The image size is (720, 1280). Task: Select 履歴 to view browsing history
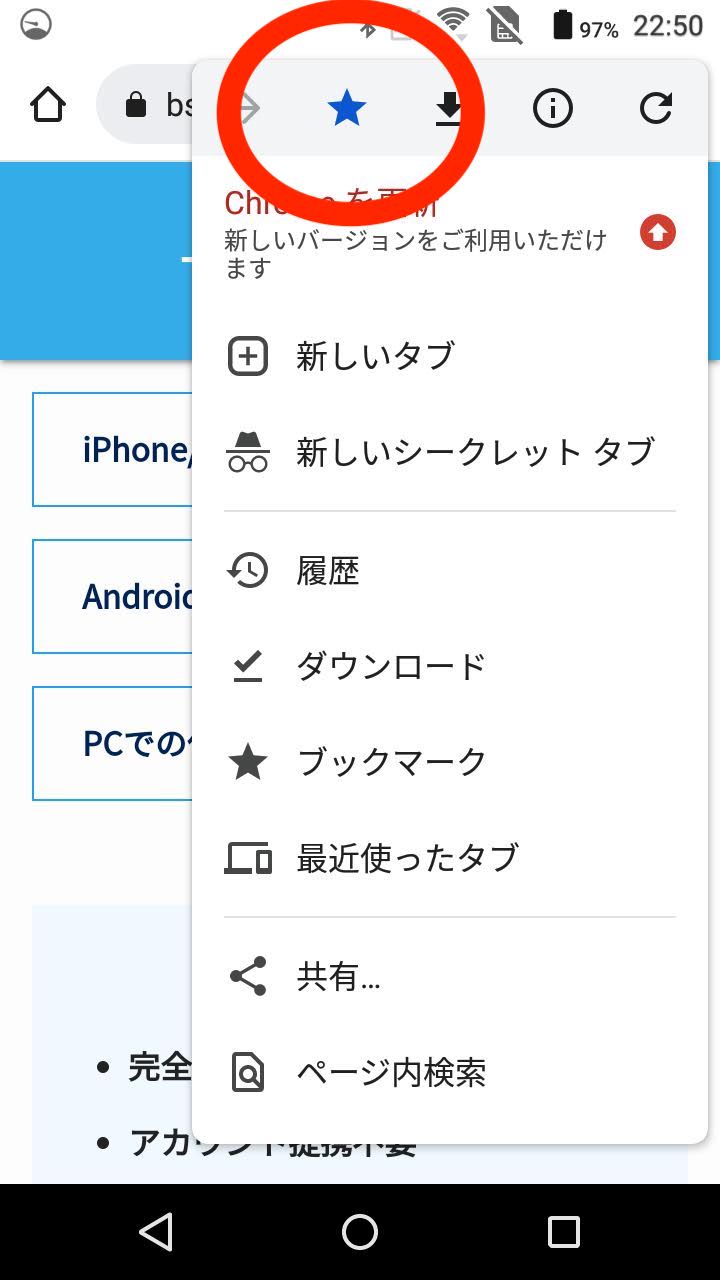tap(330, 570)
